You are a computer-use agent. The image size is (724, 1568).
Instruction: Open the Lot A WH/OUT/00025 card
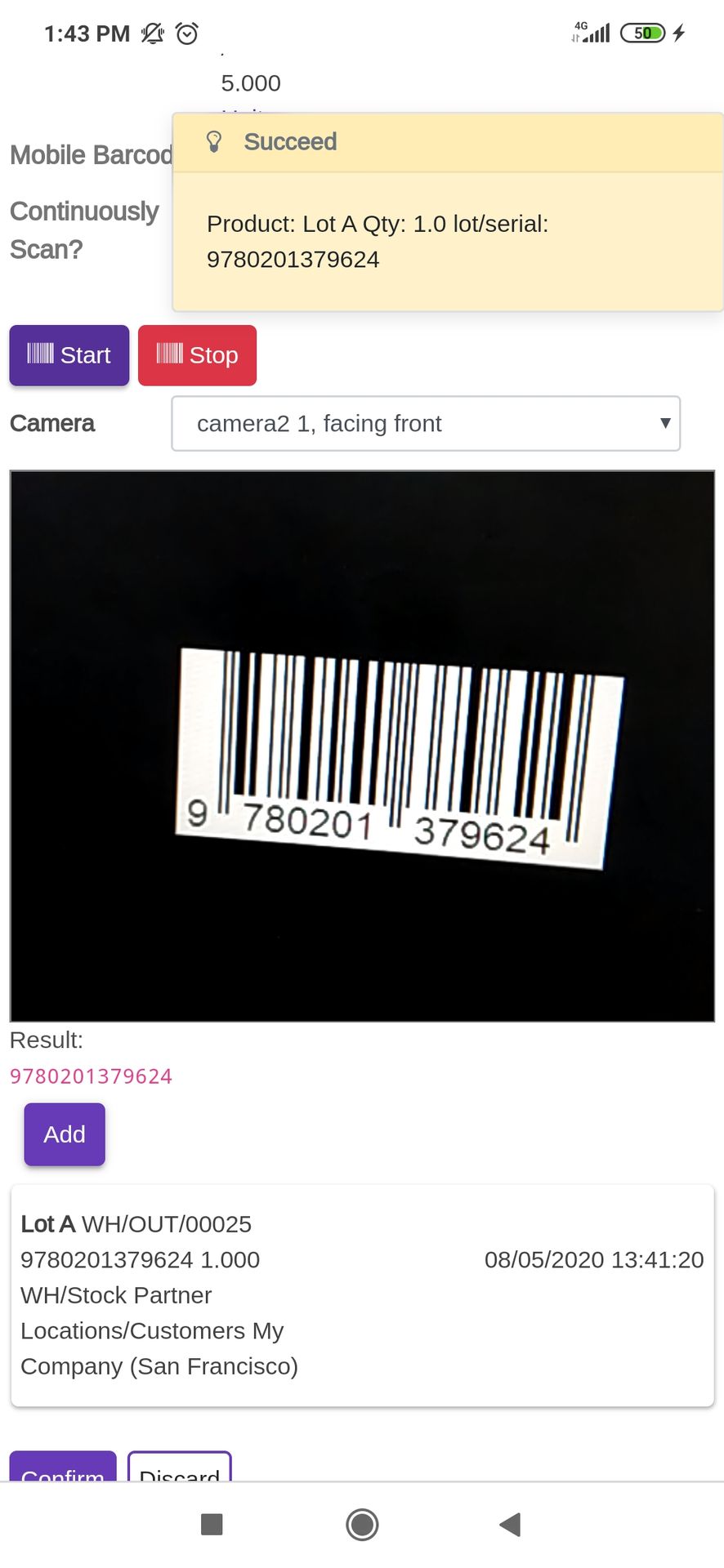click(362, 1295)
